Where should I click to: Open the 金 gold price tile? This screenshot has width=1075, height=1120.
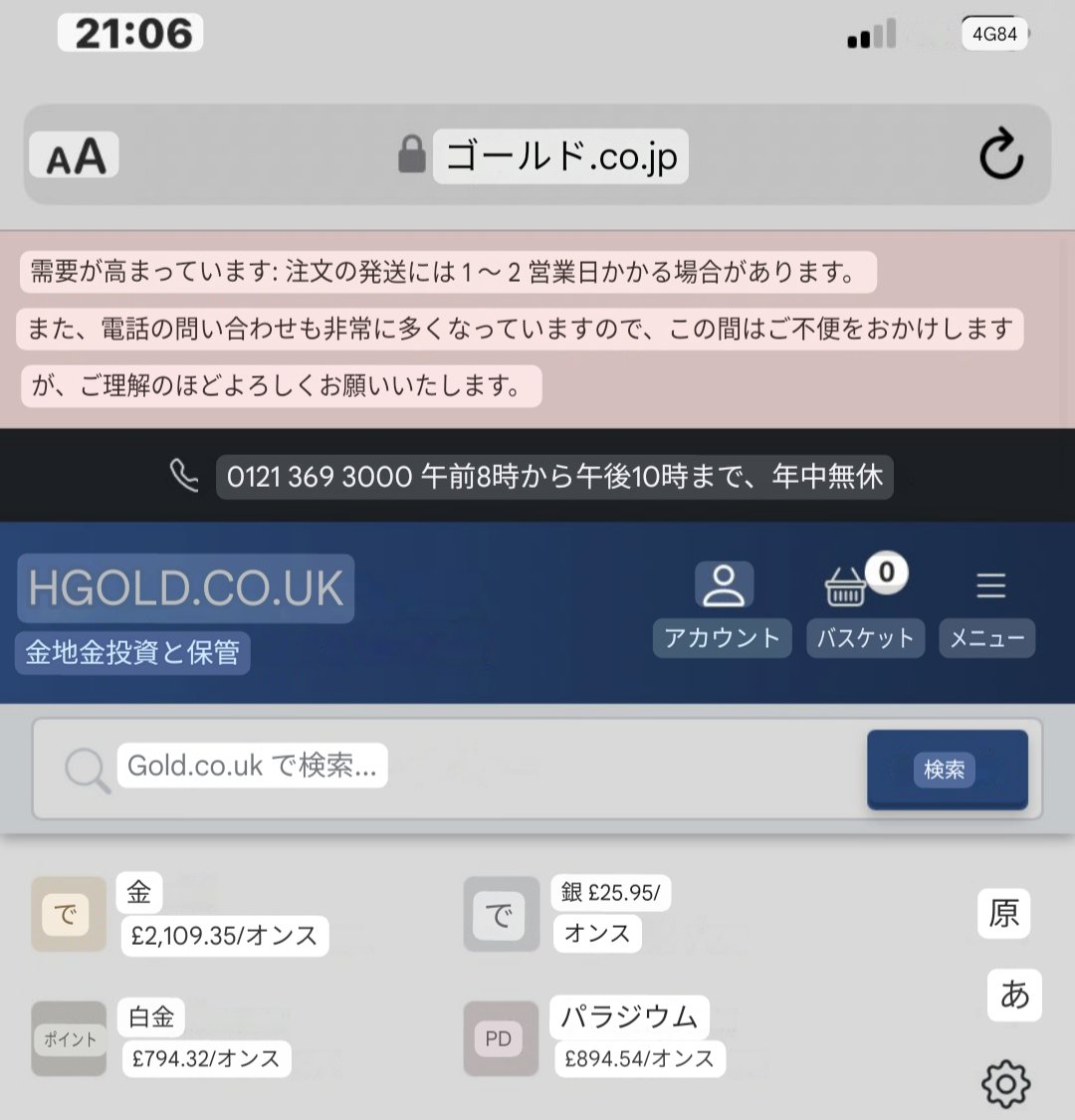179,914
